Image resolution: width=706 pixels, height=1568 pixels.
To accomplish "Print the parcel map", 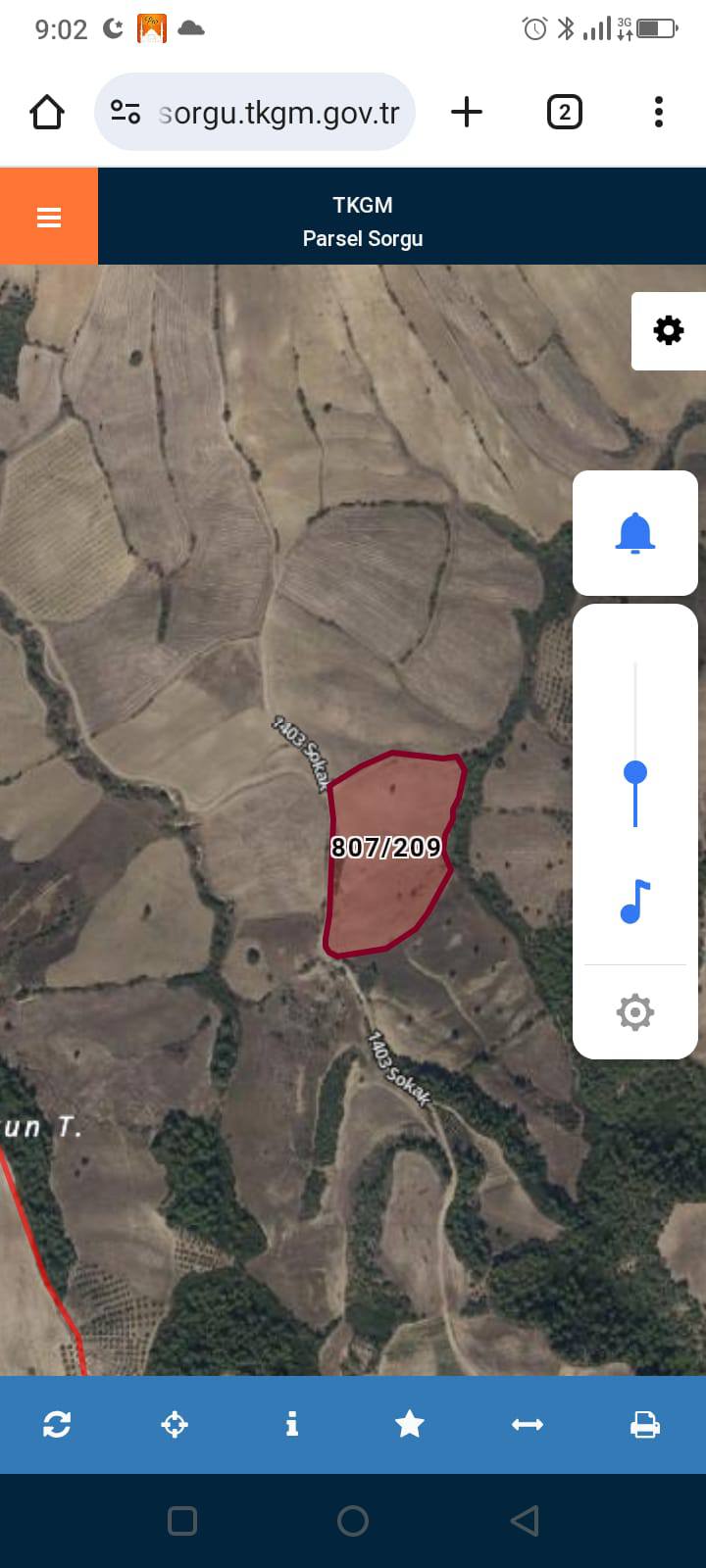I will [645, 1424].
